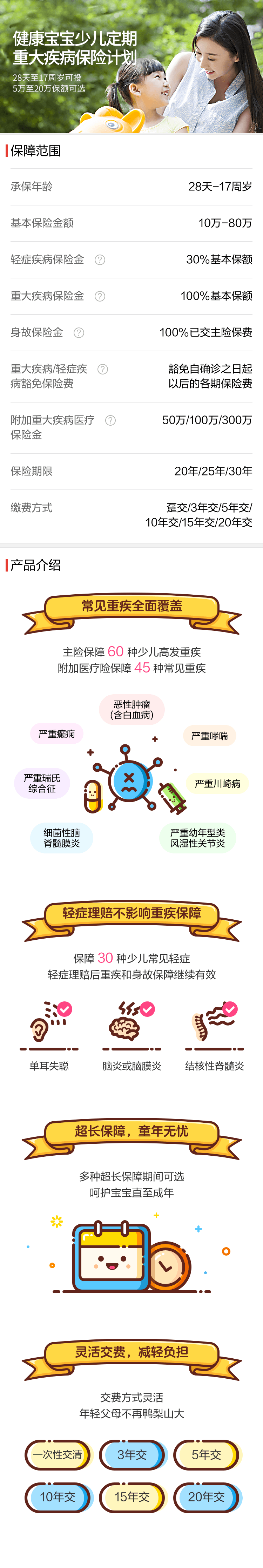Viewport: 263px width, 1568px height.
Task: Tap the question mark beside 身故保险金
Action: (x=79, y=333)
